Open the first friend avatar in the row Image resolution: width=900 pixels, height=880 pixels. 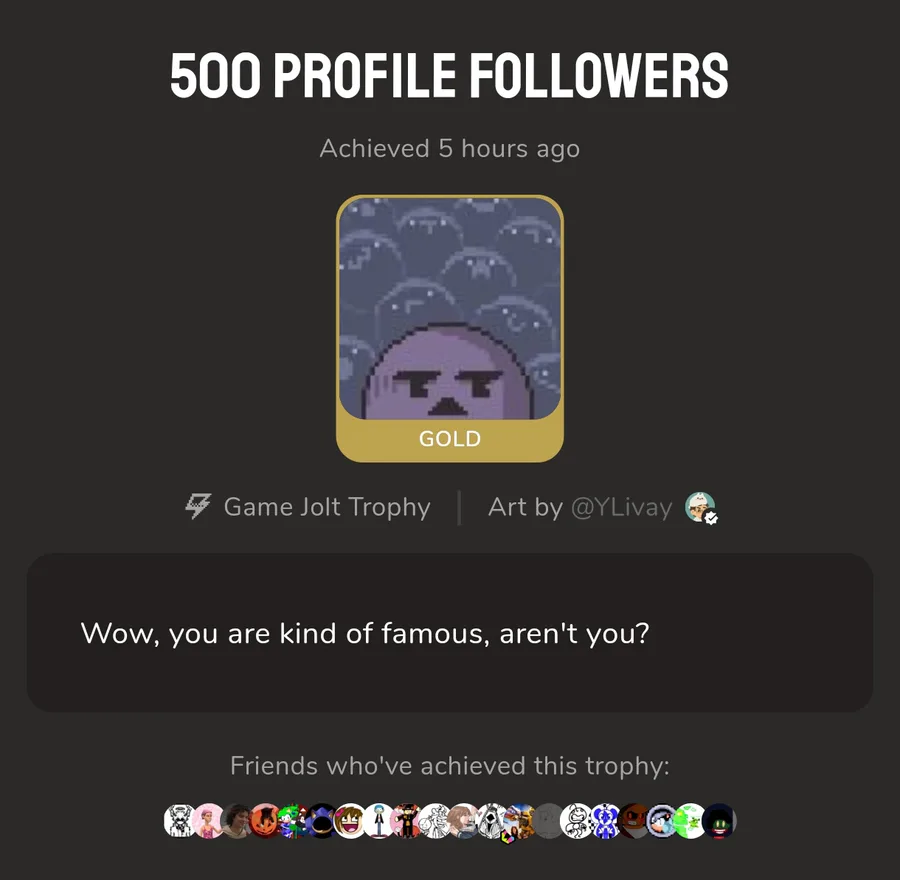tap(179, 821)
